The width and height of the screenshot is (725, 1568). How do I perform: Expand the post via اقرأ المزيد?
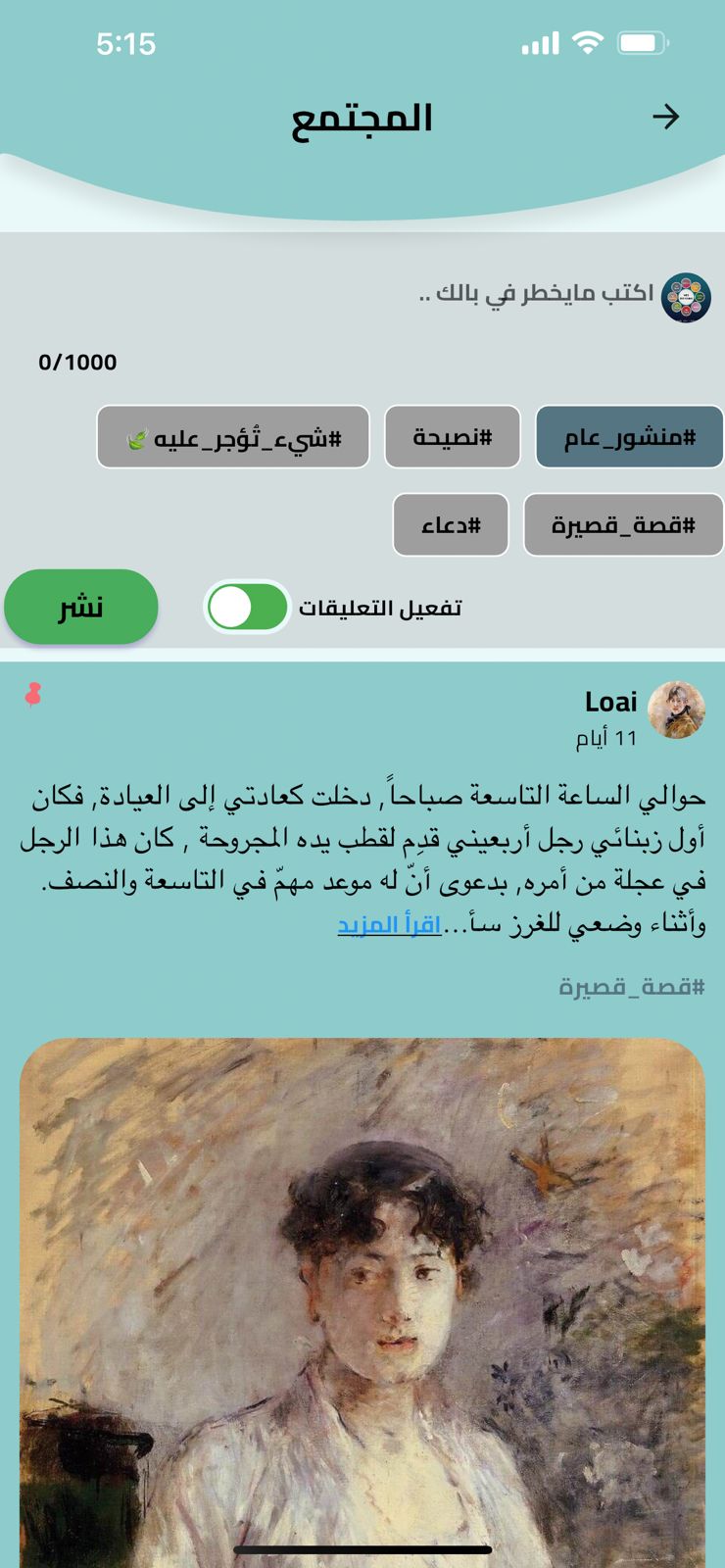tap(389, 924)
